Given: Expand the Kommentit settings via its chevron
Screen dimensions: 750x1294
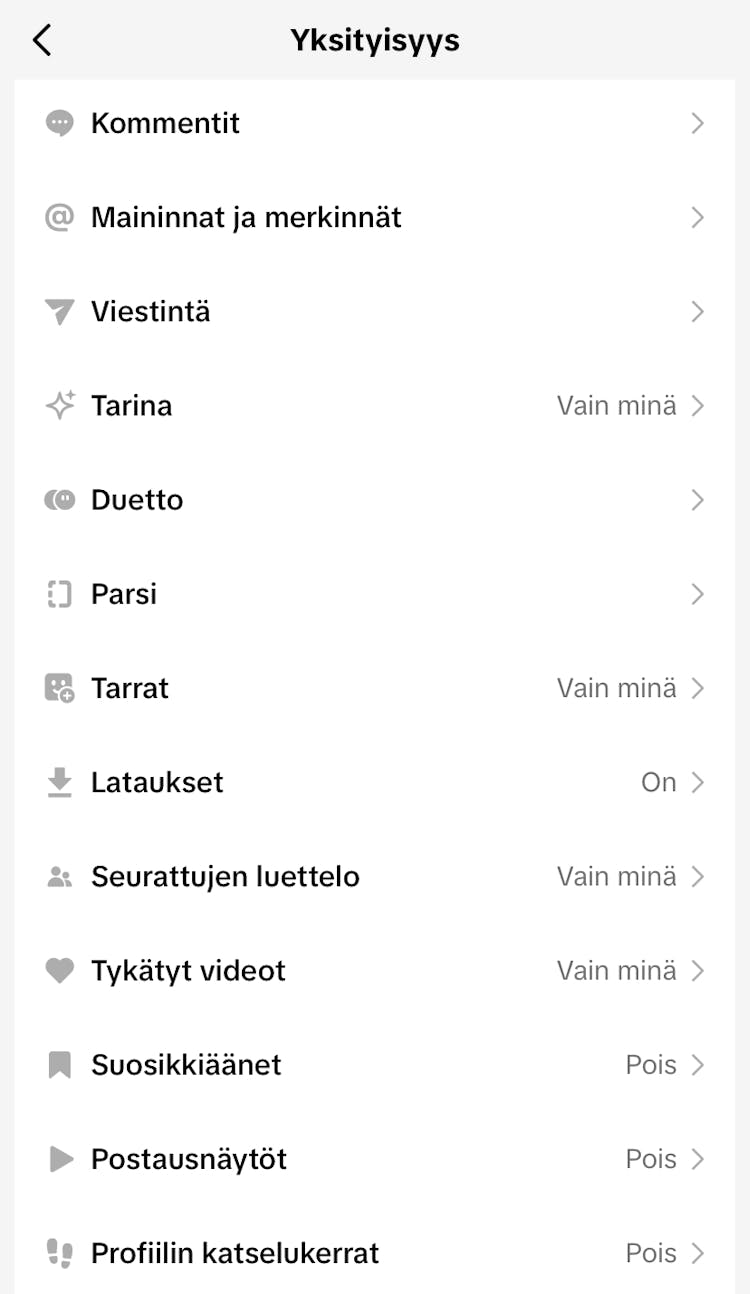Looking at the screenshot, I should click(698, 122).
